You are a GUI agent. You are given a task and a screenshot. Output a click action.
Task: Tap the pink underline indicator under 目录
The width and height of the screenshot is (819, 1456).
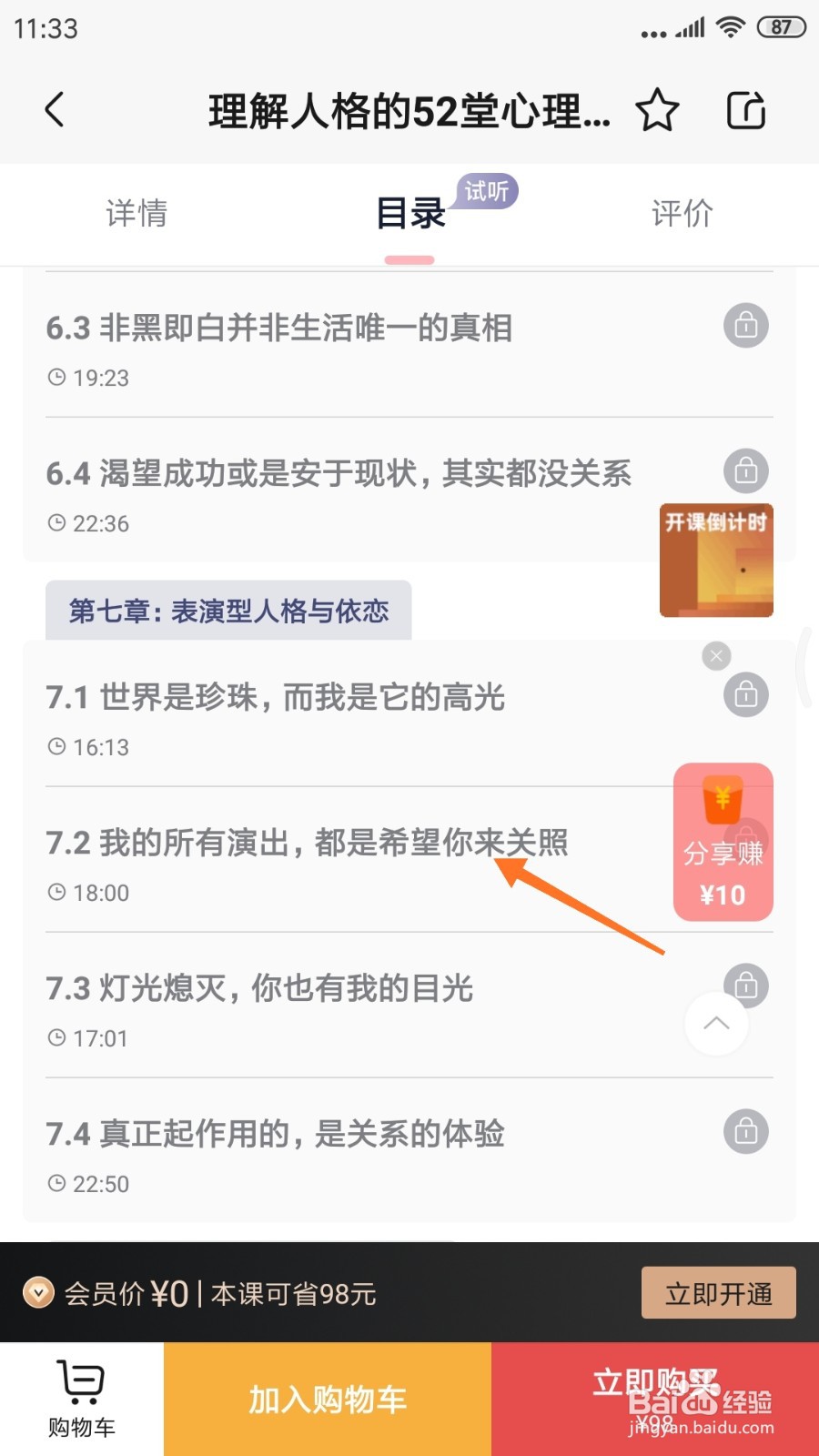pyautogui.click(x=409, y=259)
